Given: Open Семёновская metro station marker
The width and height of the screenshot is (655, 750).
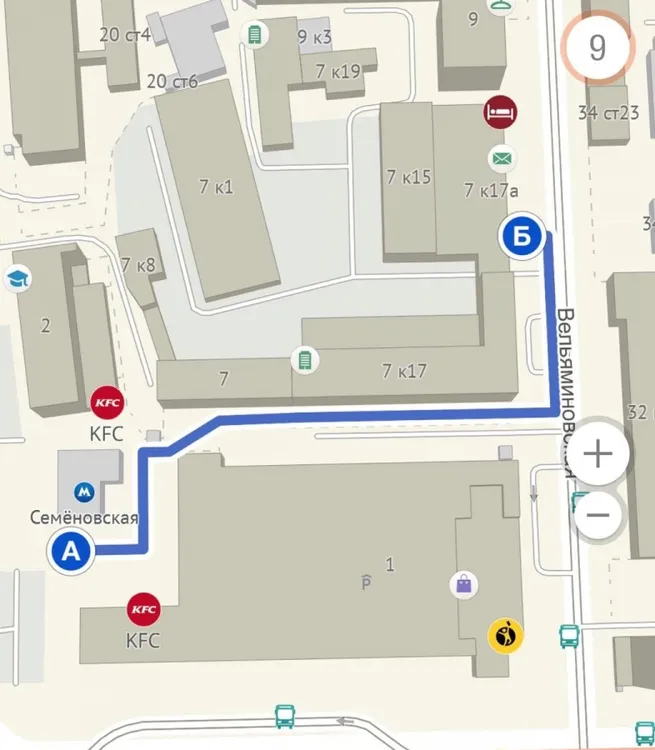Looking at the screenshot, I should pyautogui.click(x=85, y=491).
